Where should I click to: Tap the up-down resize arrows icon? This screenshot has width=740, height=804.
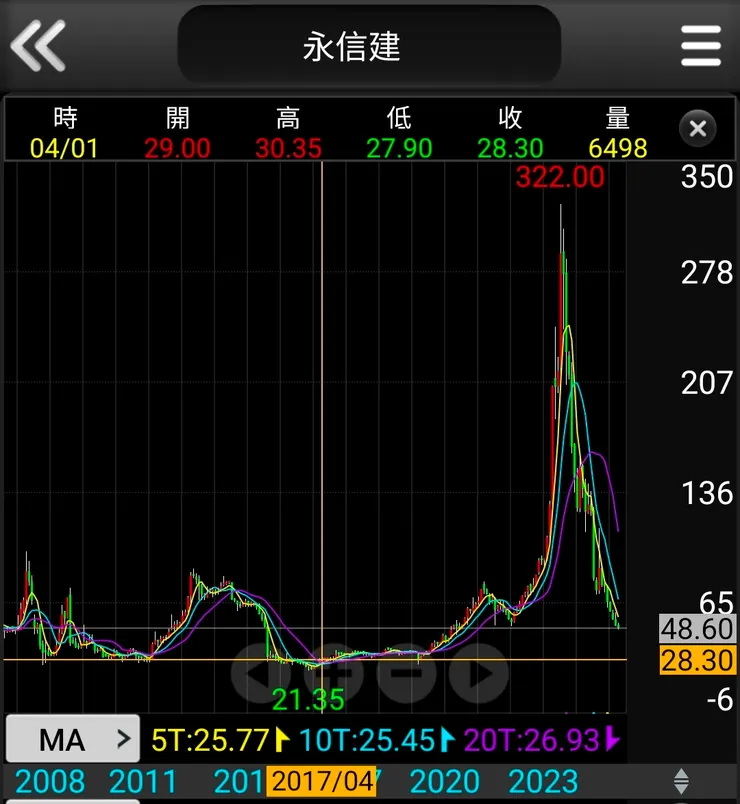pyautogui.click(x=681, y=781)
